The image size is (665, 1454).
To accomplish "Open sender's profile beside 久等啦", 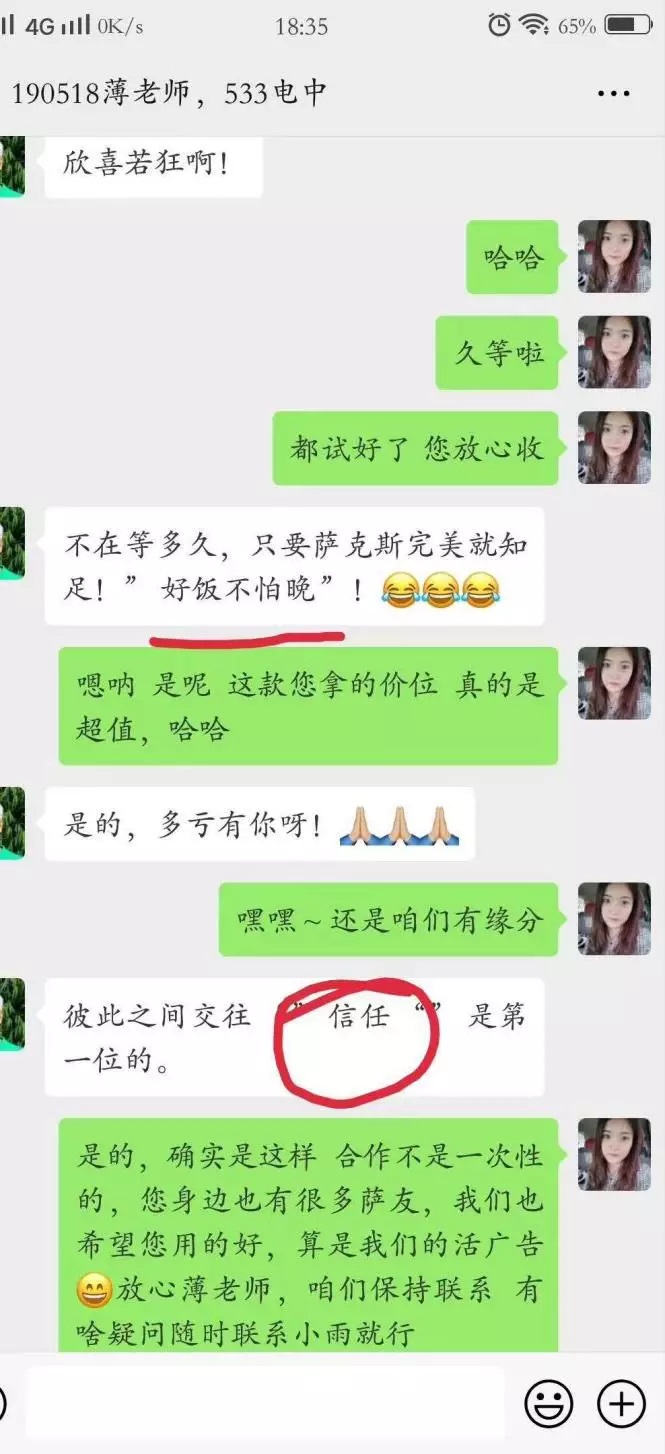I will pyautogui.click(x=615, y=352).
